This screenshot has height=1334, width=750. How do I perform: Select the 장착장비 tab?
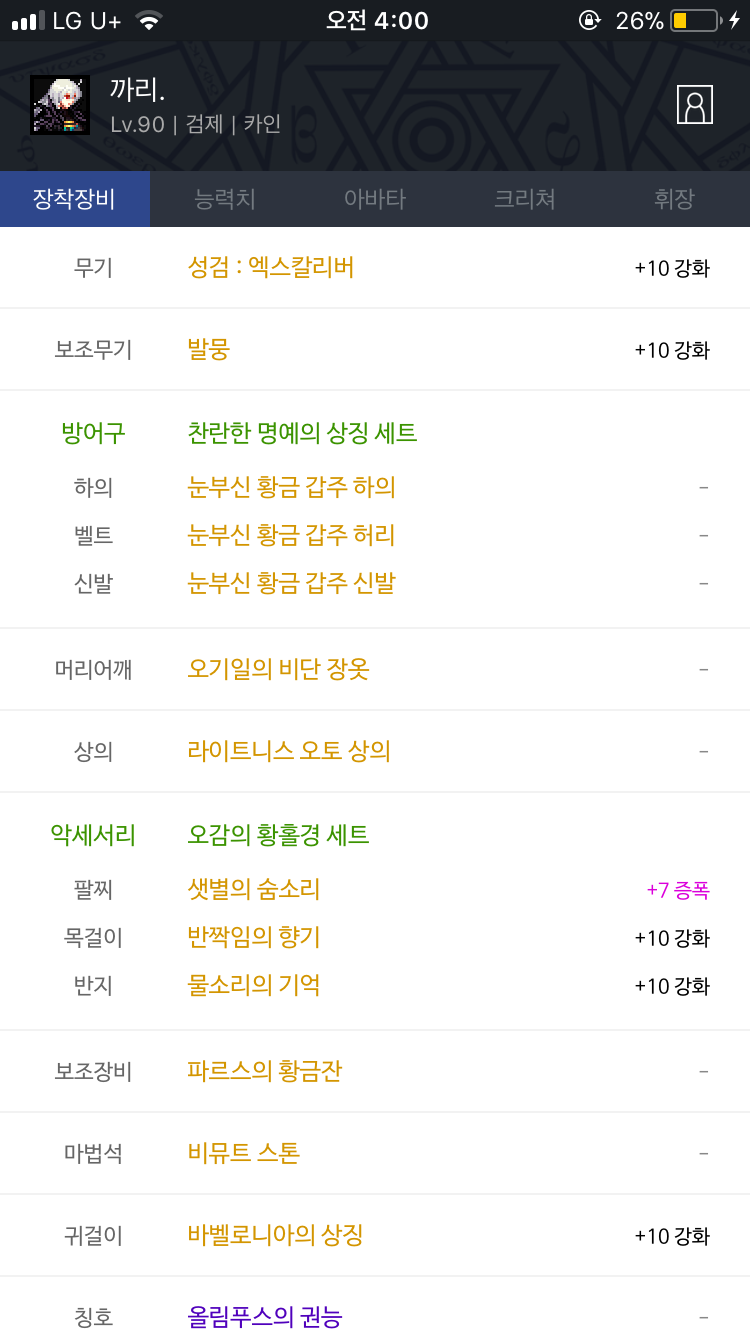pyautogui.click(x=75, y=199)
